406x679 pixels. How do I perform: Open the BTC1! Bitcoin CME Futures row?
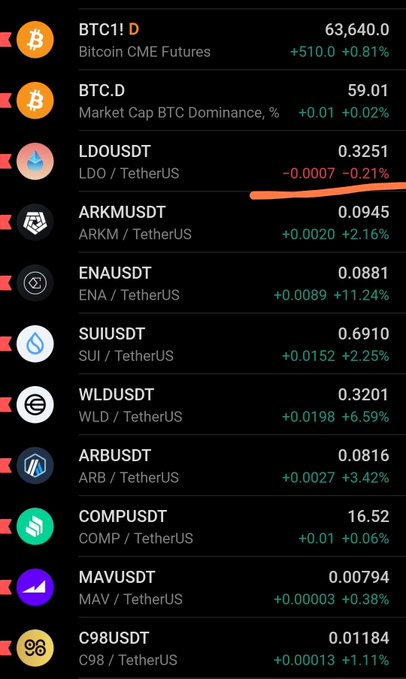point(203,39)
